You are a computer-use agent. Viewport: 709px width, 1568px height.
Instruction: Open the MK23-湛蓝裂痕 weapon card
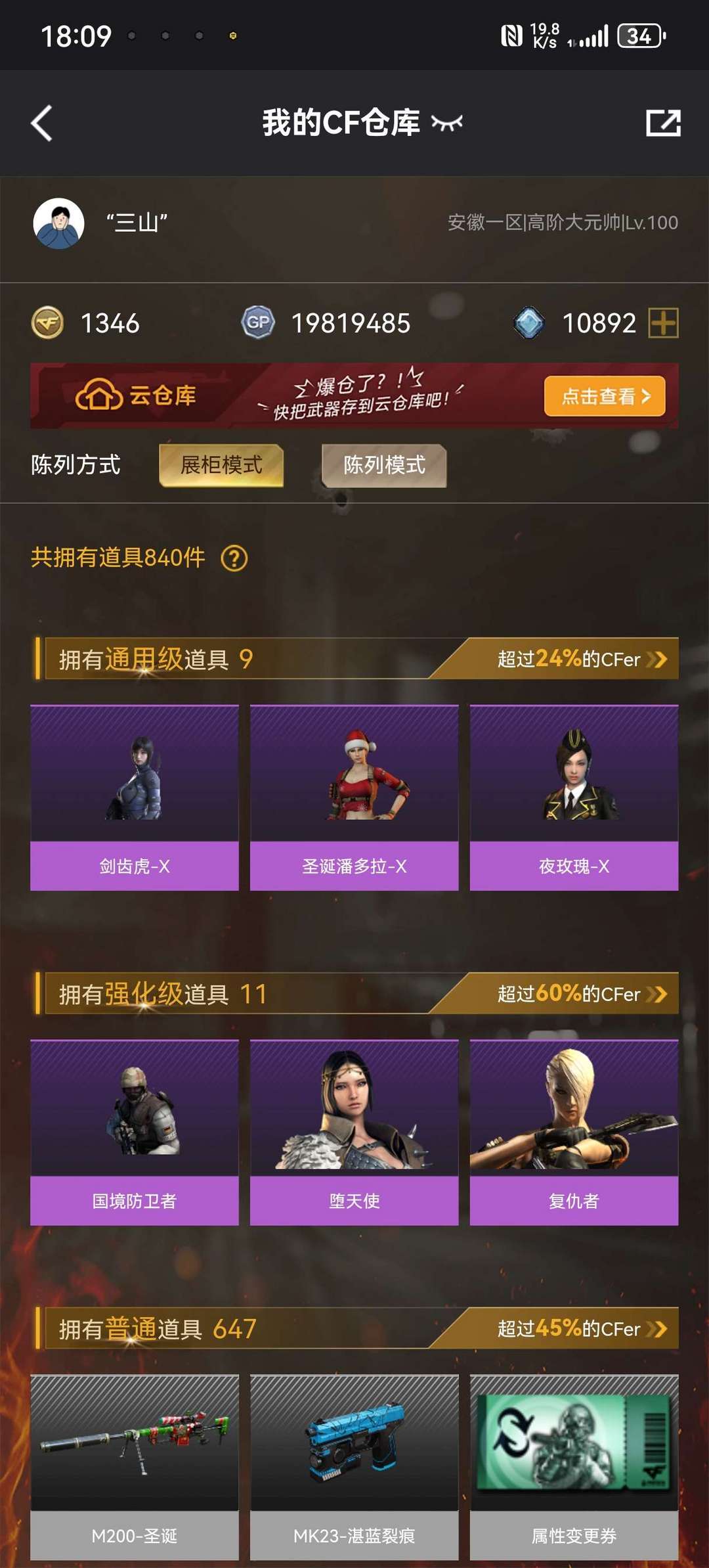coord(354,1466)
